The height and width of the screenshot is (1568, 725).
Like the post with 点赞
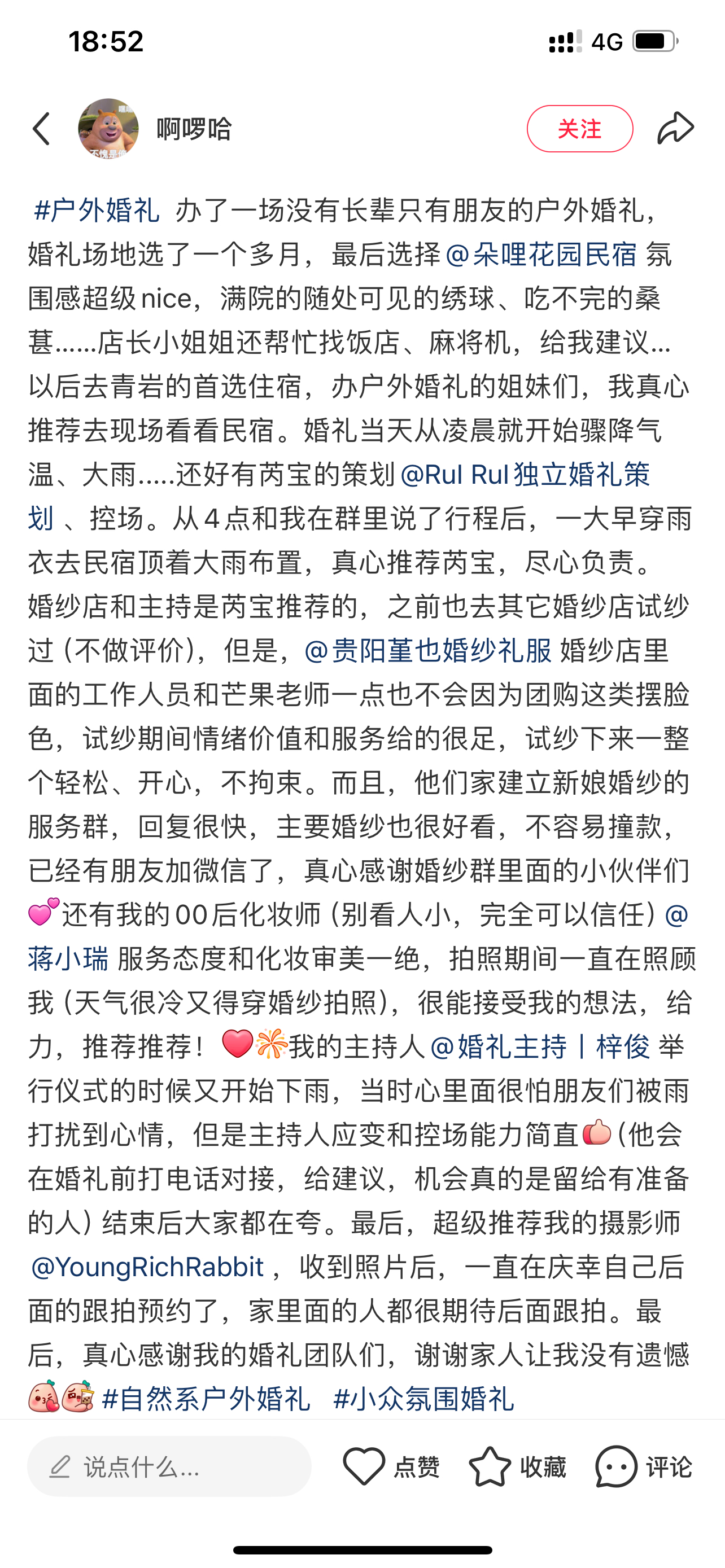point(391,1467)
